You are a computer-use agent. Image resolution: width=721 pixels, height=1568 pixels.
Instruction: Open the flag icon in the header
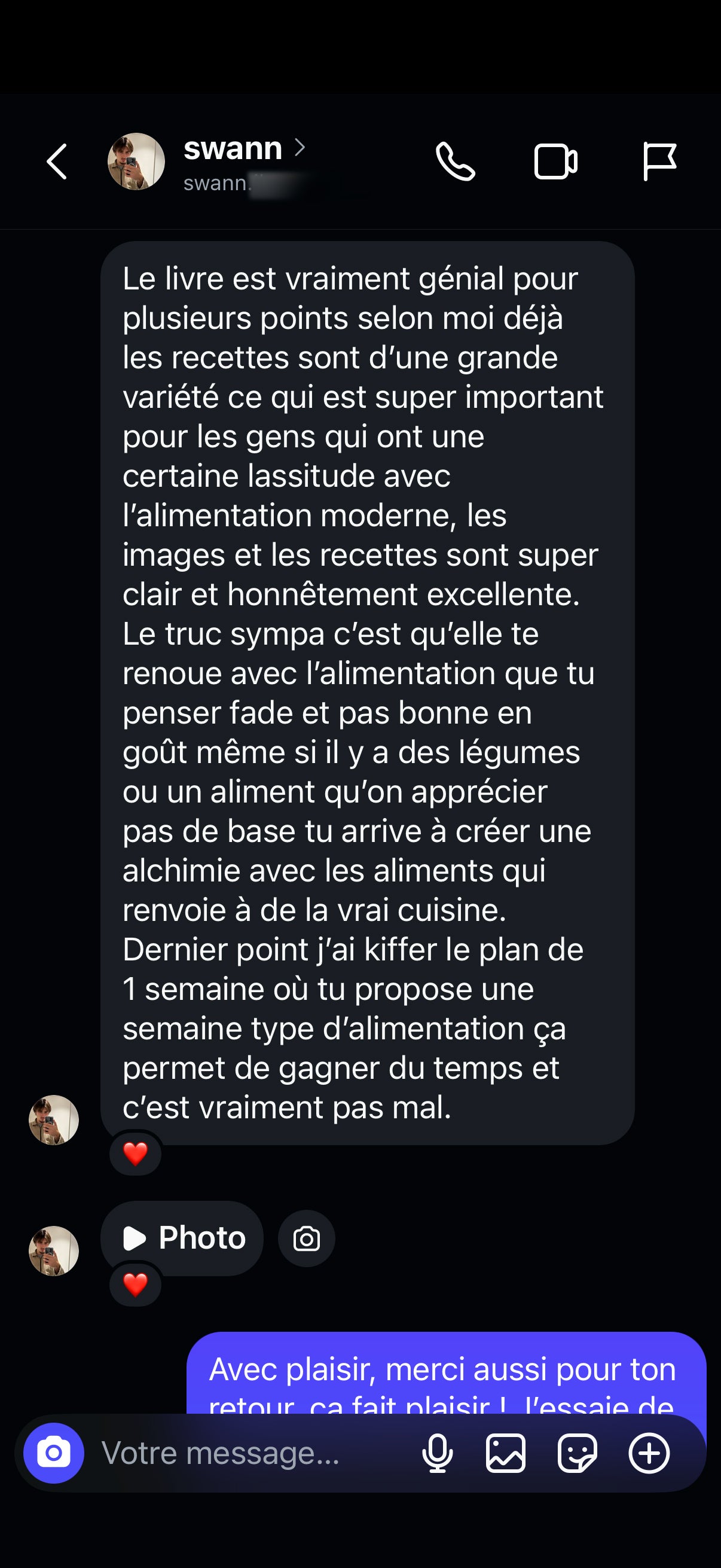click(x=659, y=162)
